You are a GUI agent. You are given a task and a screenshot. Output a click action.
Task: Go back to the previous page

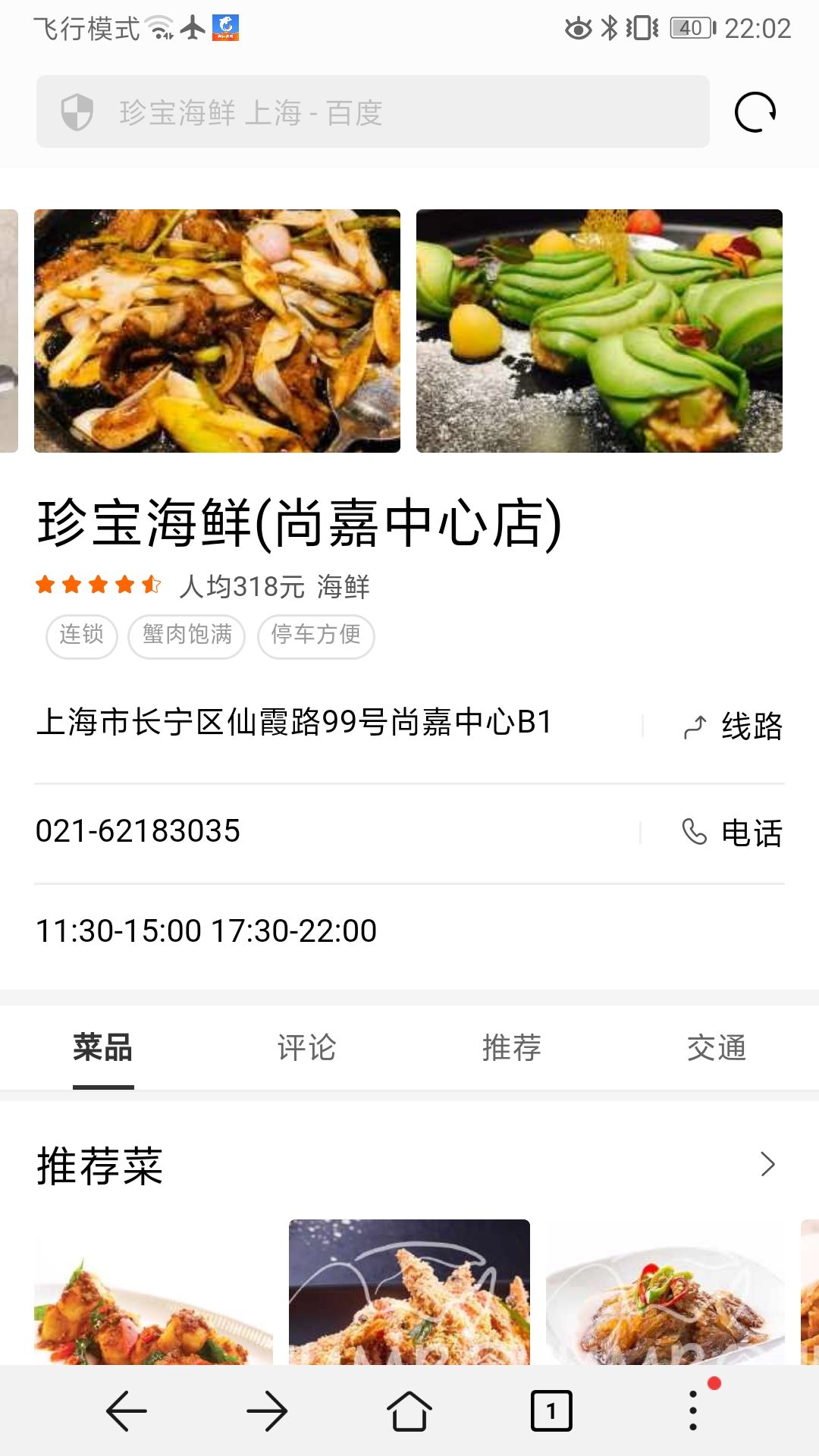click(126, 1411)
